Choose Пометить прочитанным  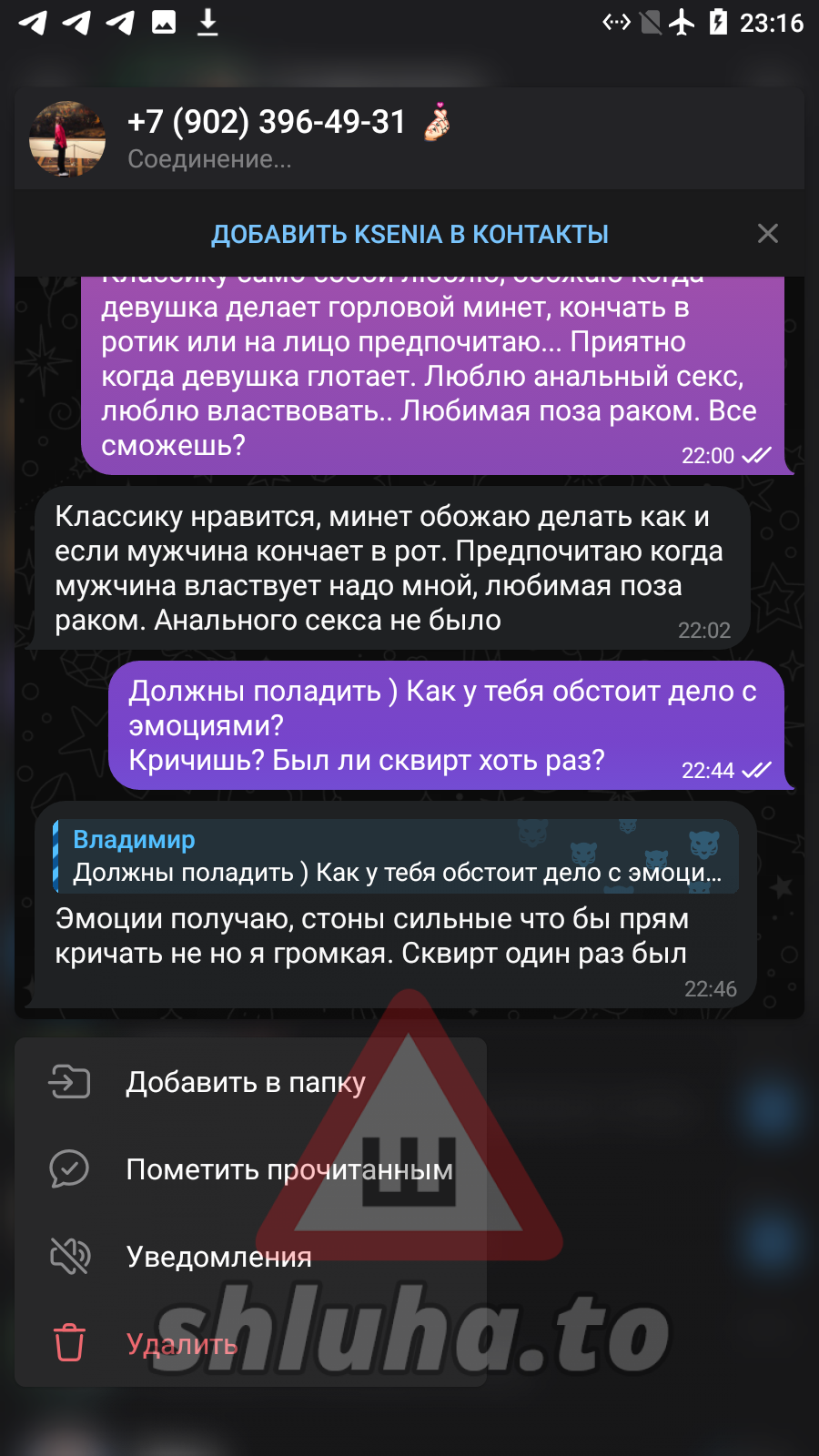288,1169
